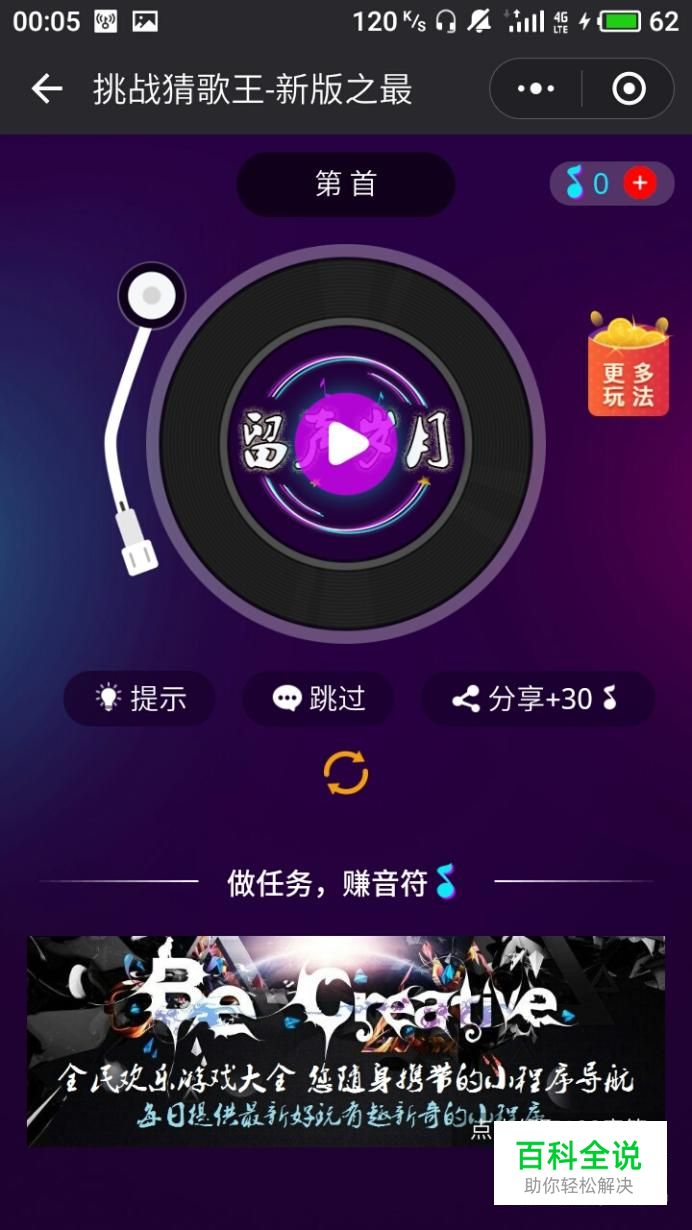Share for 30 notes via 分享+30

point(537,698)
